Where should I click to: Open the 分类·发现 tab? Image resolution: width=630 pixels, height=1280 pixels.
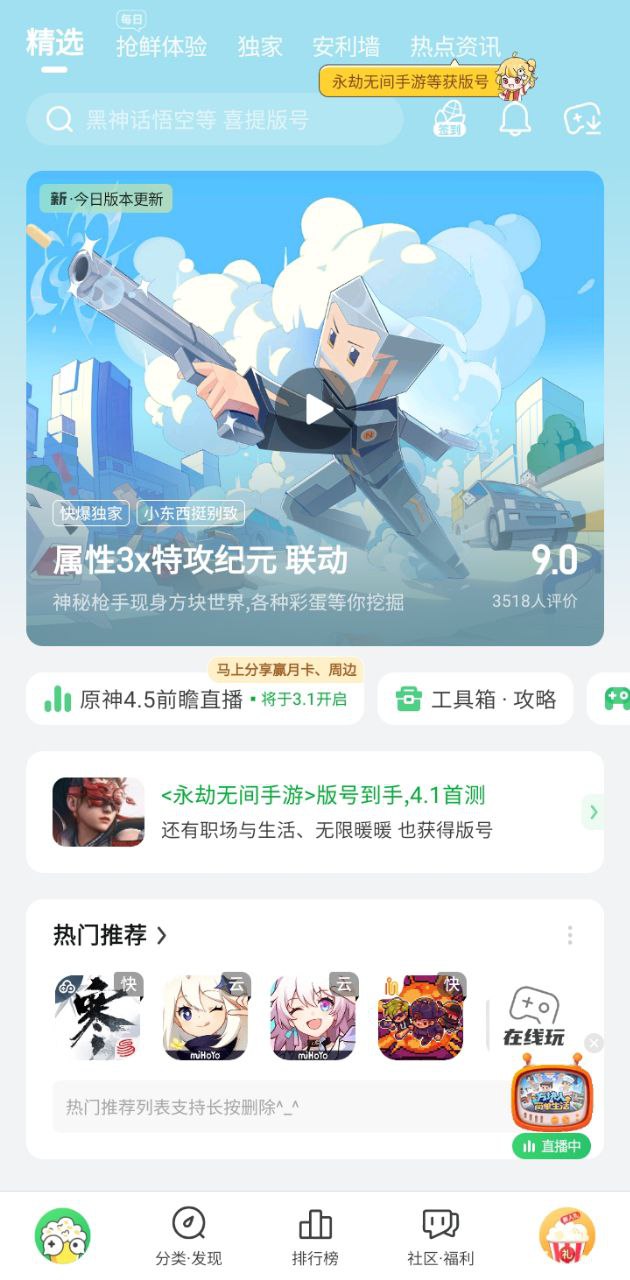tap(188, 1237)
